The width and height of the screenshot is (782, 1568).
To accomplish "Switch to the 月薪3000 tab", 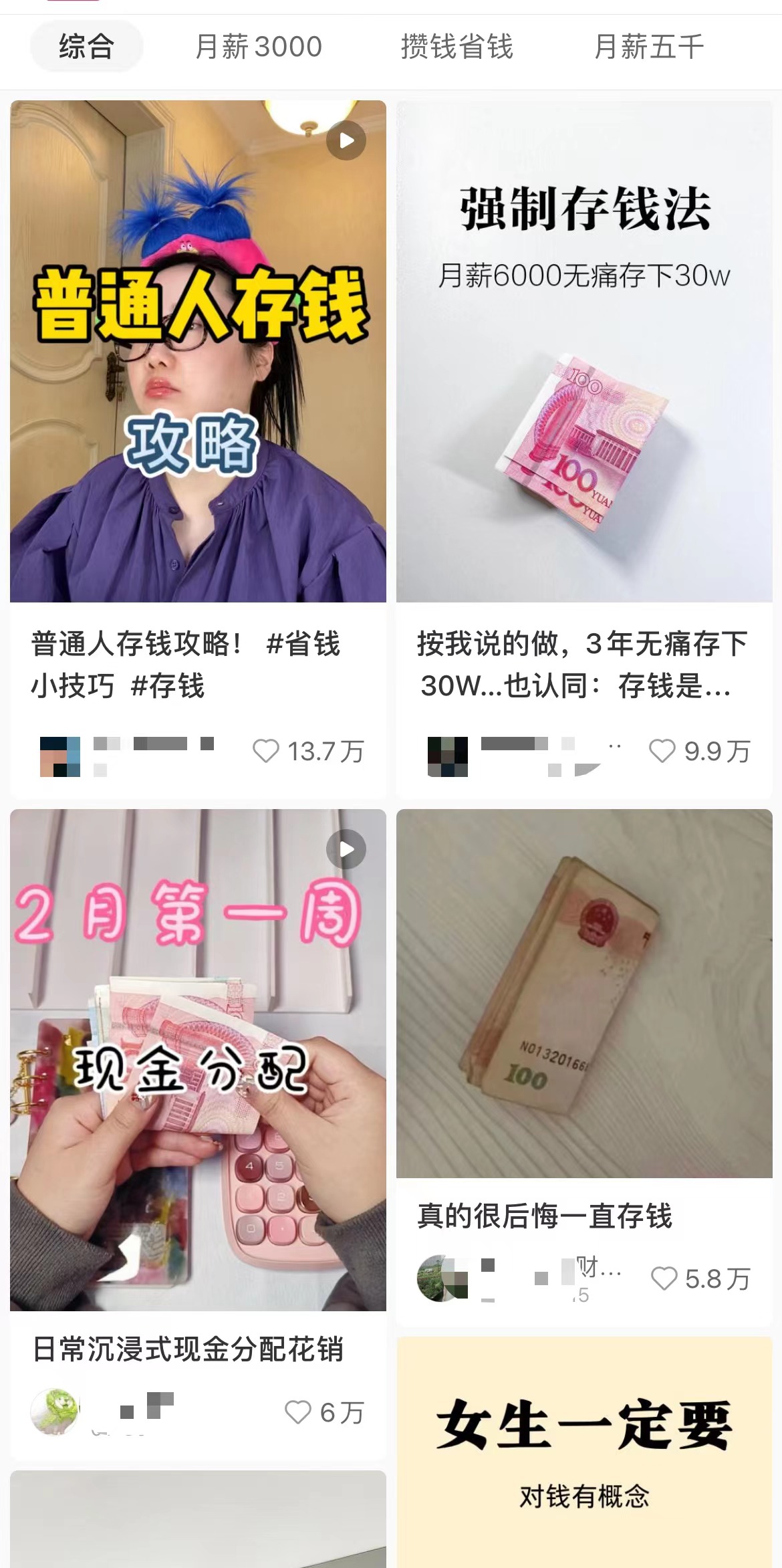I will pos(259,47).
